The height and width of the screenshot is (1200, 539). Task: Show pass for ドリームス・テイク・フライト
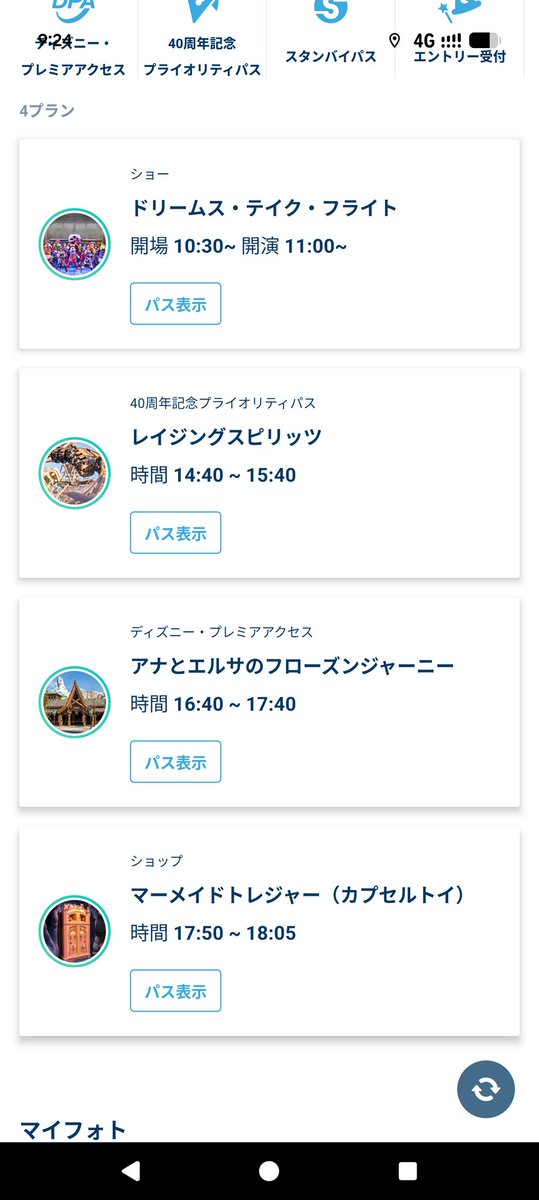176,304
